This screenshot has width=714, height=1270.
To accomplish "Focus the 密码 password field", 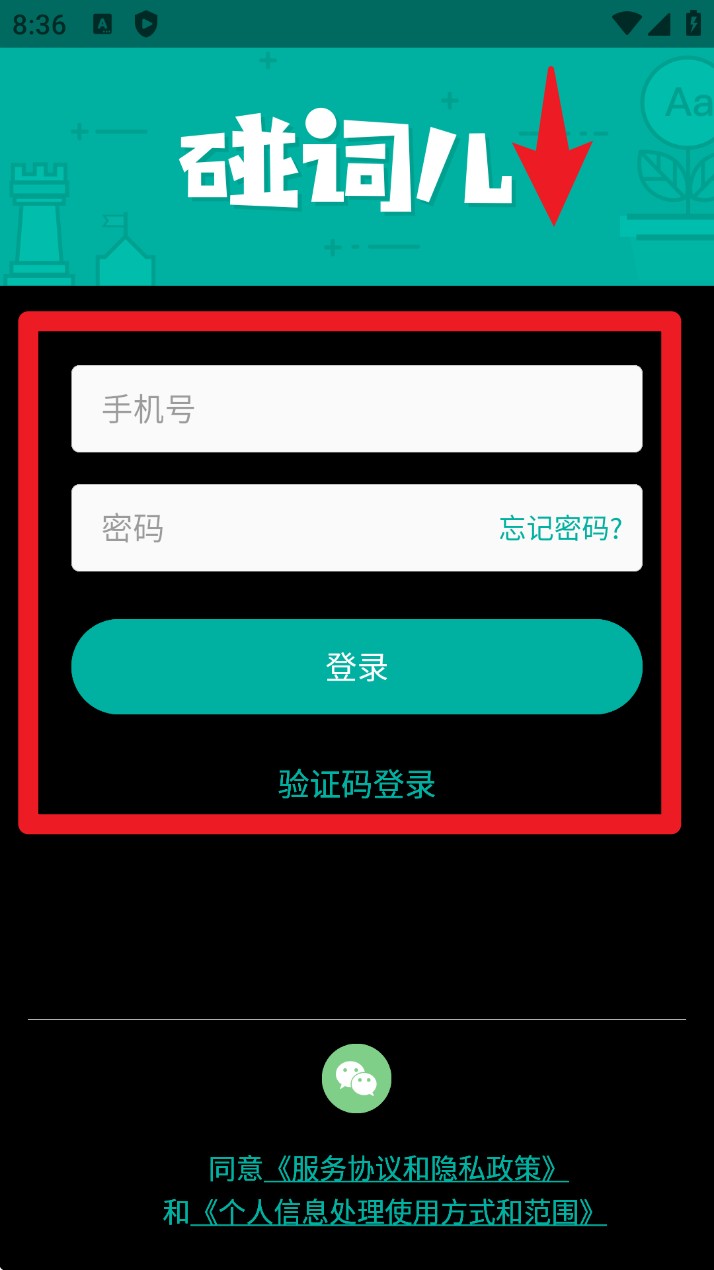I will [280, 528].
